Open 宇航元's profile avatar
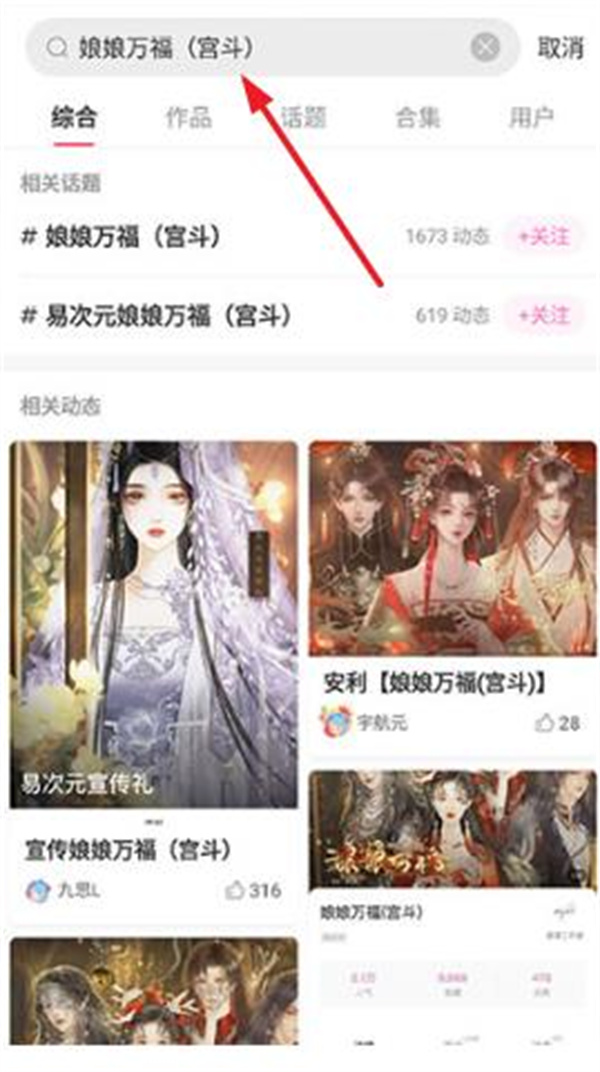Viewport: 600px width, 1072px height. 337,720
